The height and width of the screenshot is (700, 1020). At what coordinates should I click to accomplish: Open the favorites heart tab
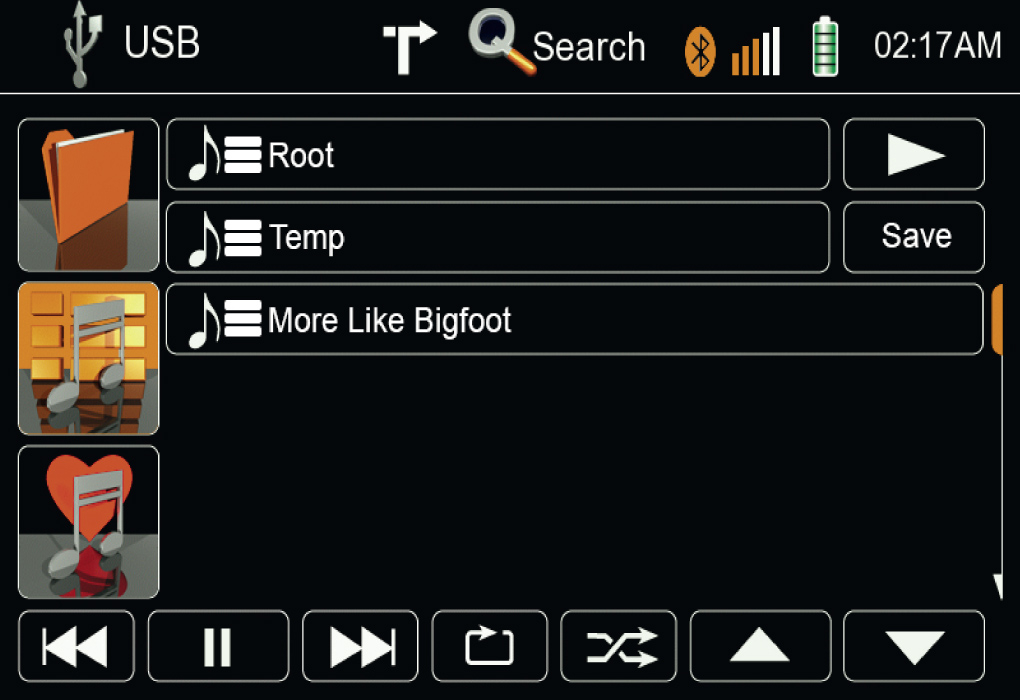(x=88, y=522)
